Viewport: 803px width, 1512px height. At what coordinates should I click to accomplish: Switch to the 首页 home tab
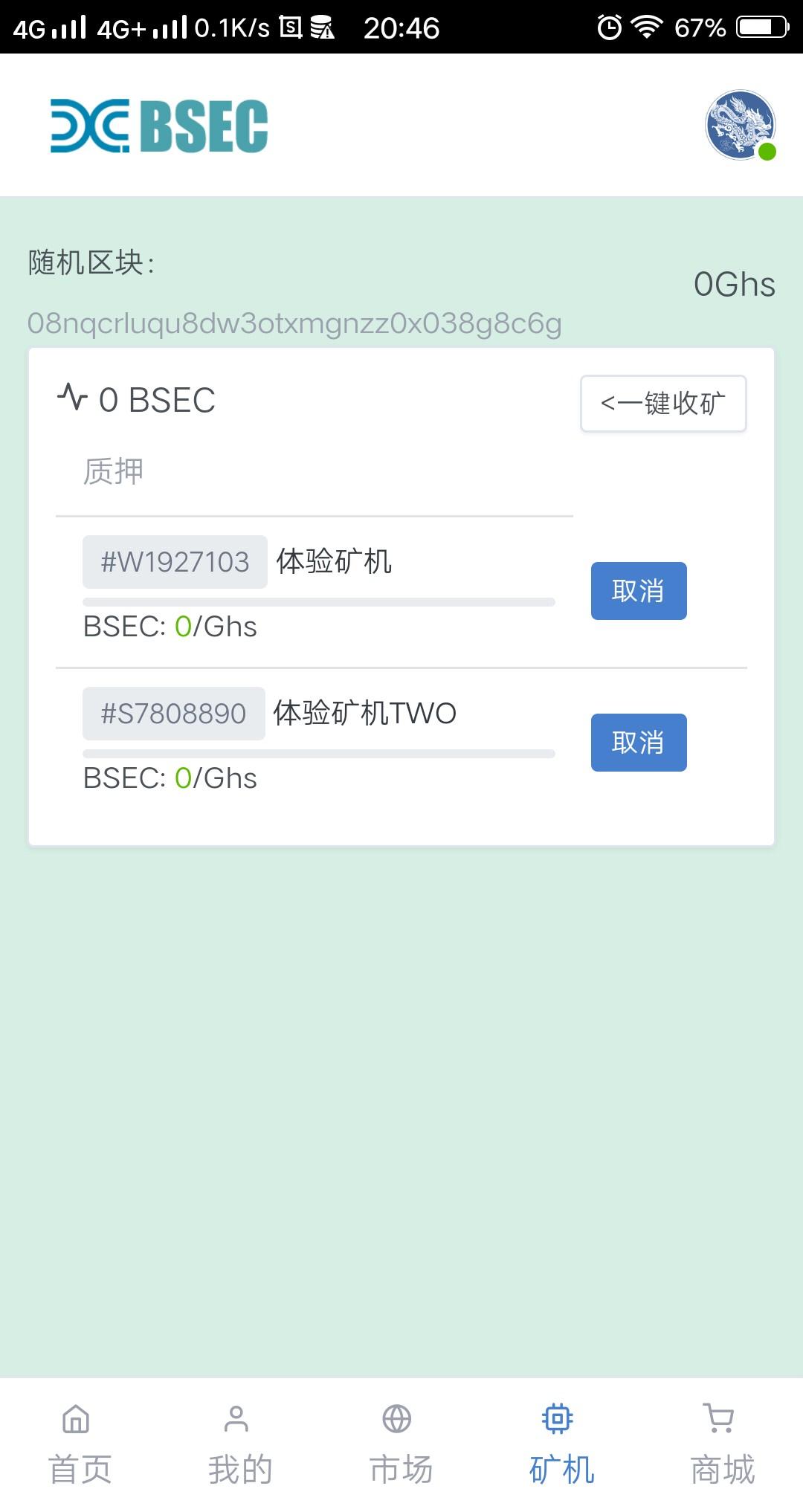pos(80,1445)
